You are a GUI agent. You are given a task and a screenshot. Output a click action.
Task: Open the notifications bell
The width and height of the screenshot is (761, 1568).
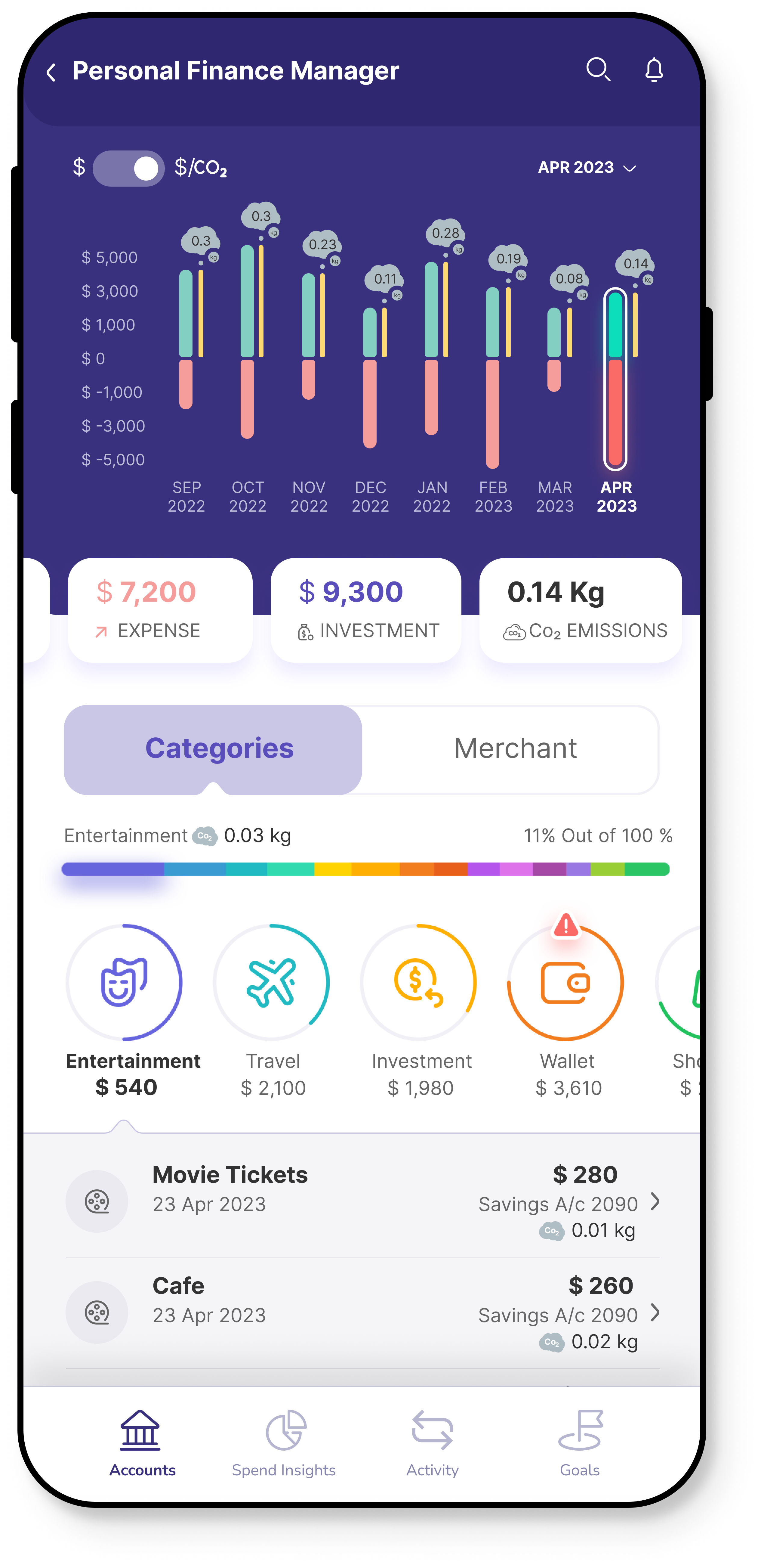[654, 70]
